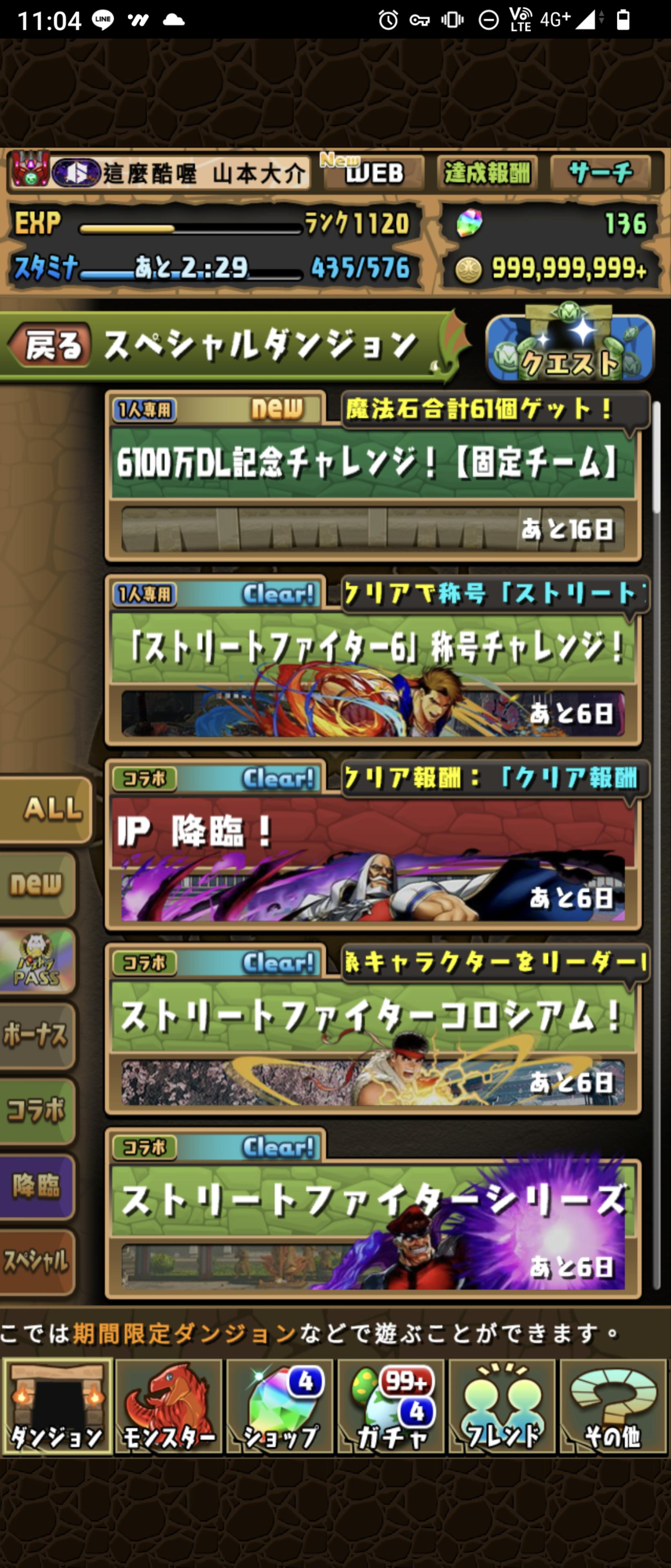The height and width of the screenshot is (1568, 671).
Task: Switch to the ショップ tab
Action: tap(280, 1407)
